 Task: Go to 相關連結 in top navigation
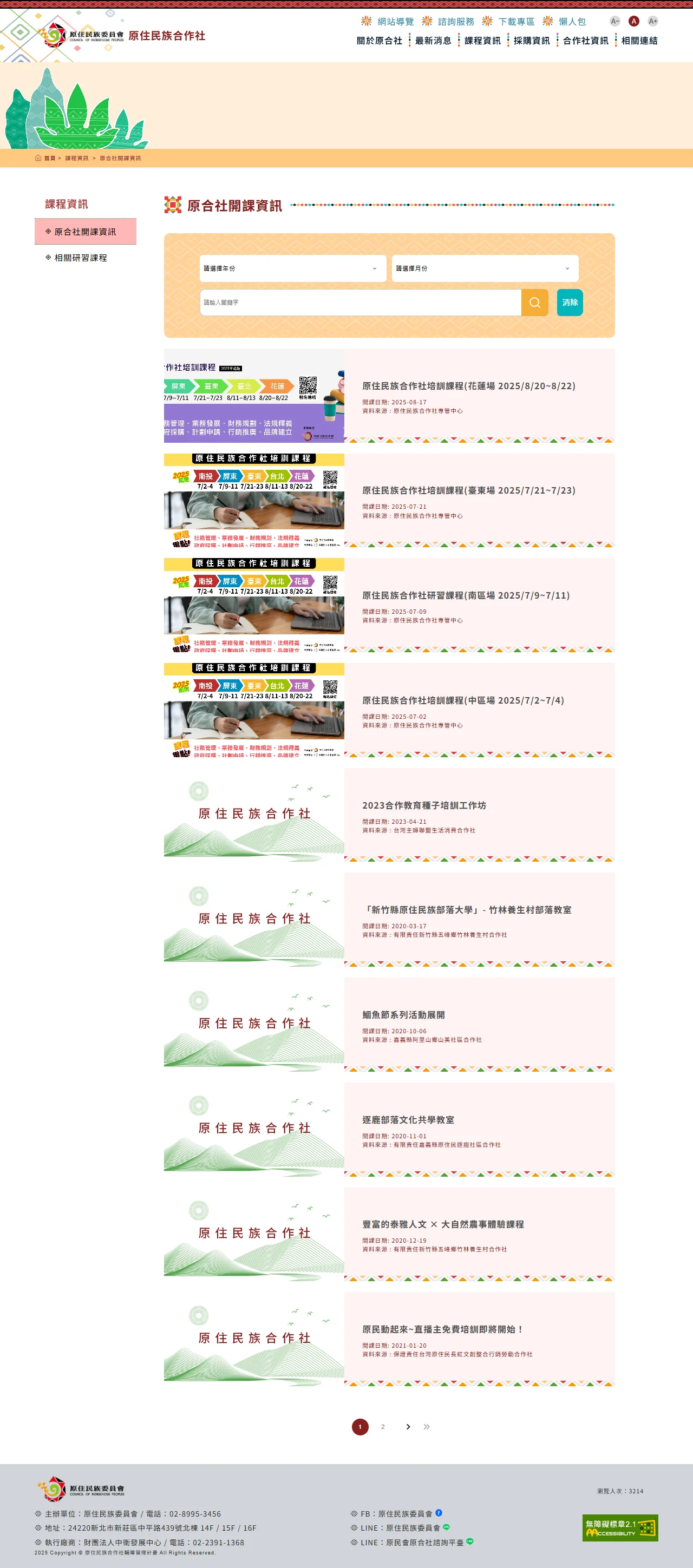point(639,41)
